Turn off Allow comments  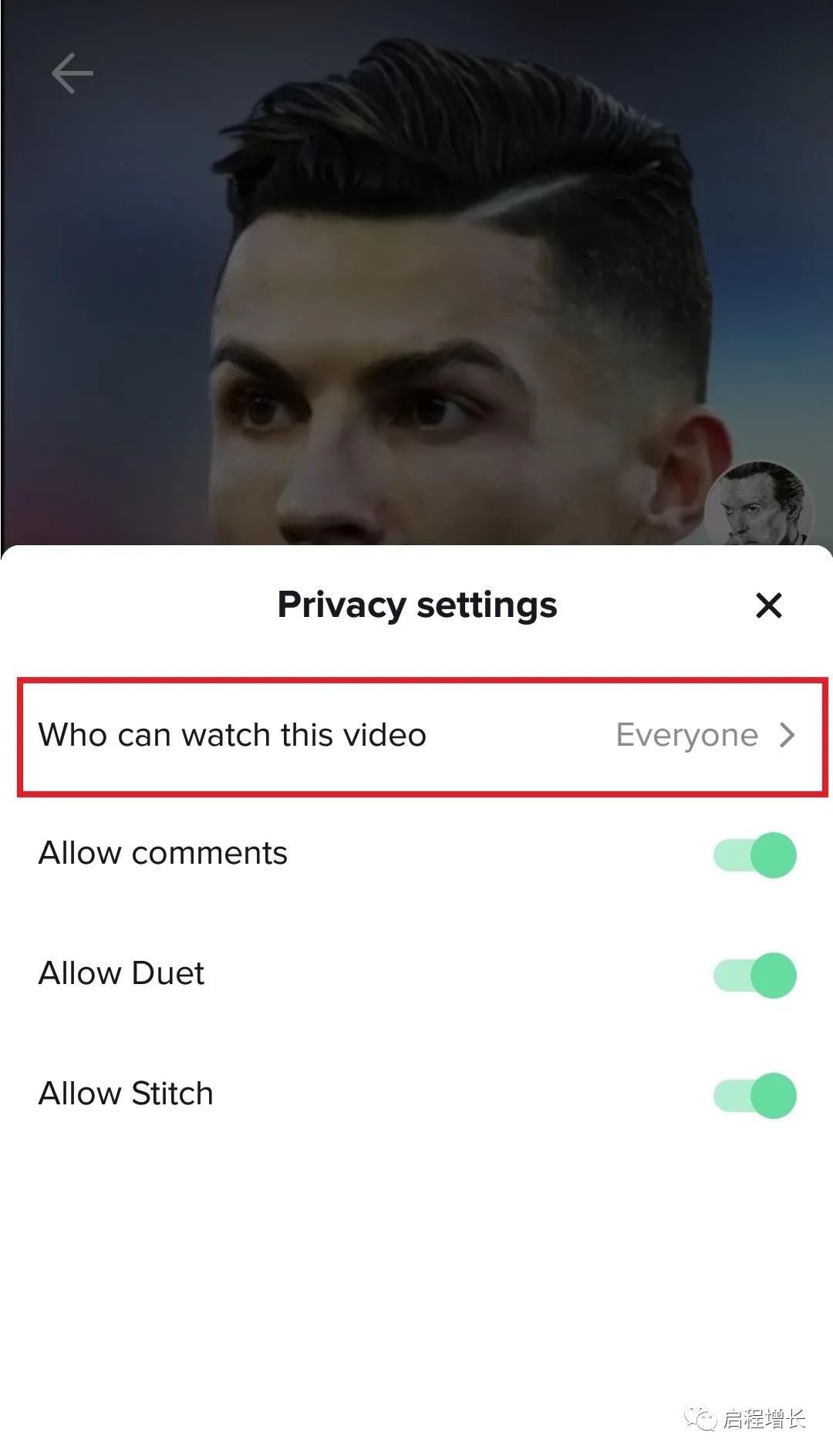pyautogui.click(x=754, y=854)
